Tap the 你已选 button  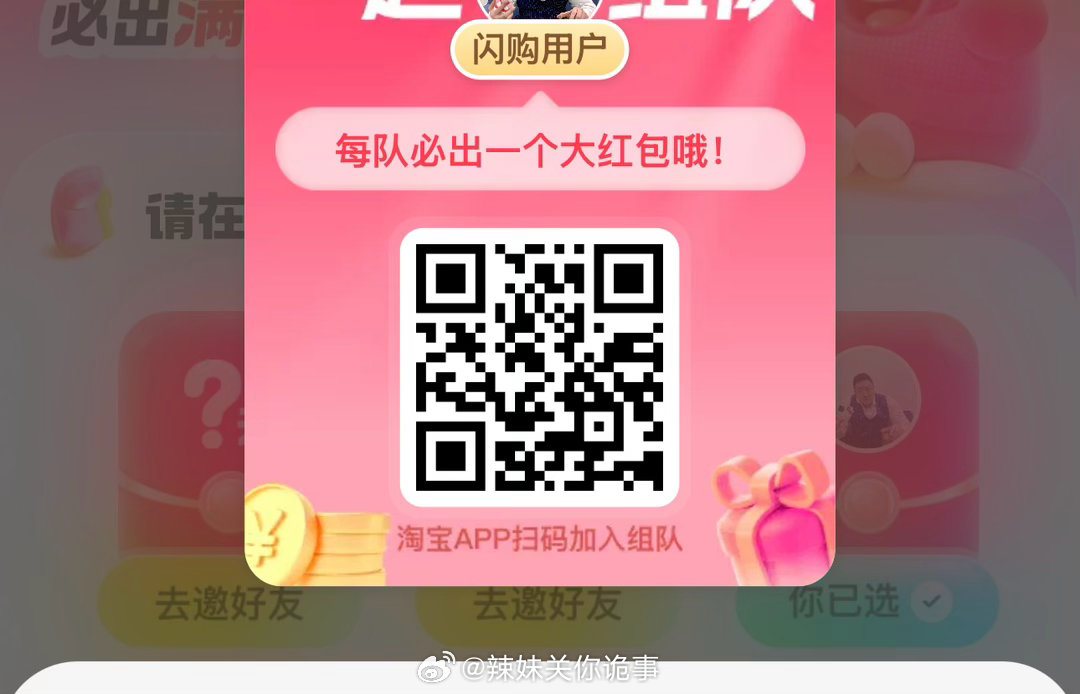[x=867, y=602]
